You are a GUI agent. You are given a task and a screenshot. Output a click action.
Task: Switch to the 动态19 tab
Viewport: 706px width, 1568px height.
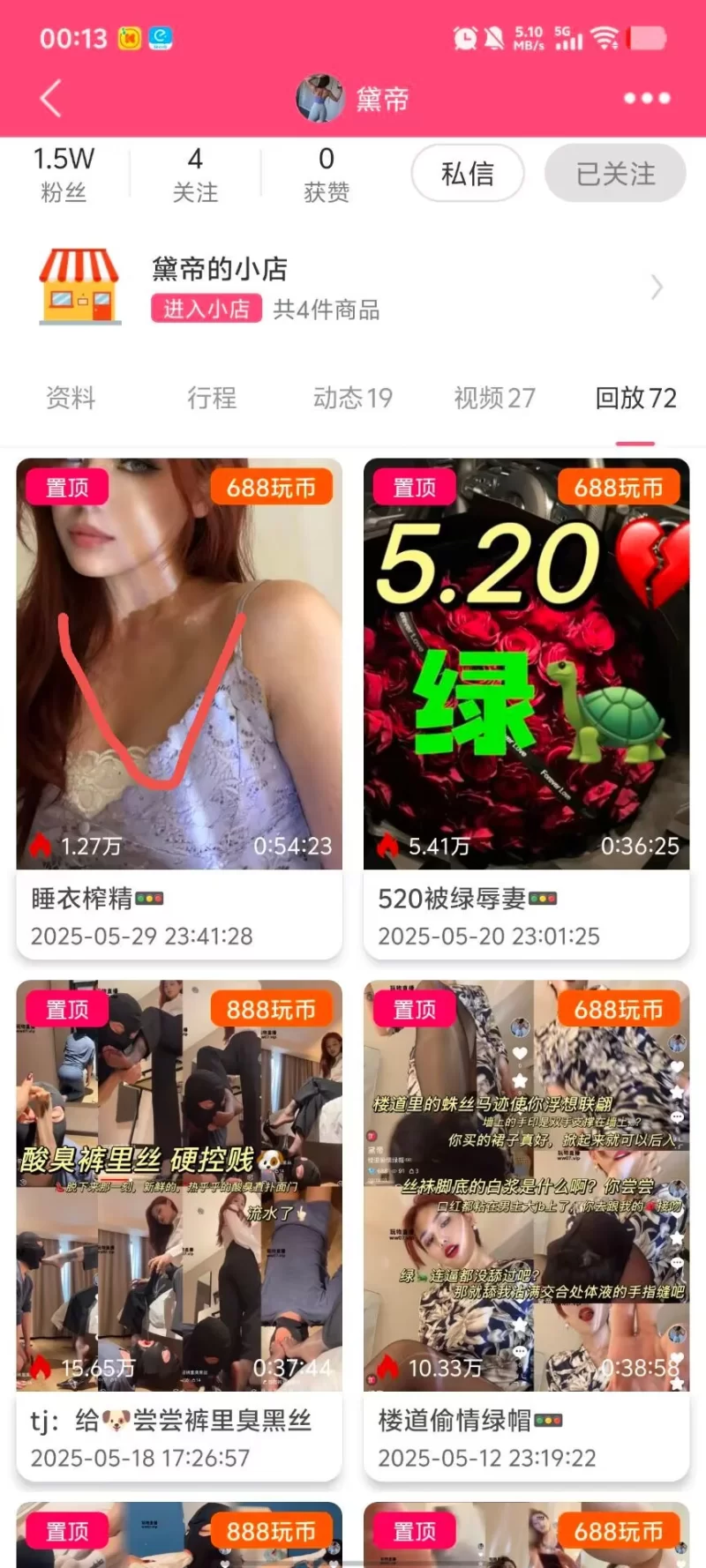point(352,398)
